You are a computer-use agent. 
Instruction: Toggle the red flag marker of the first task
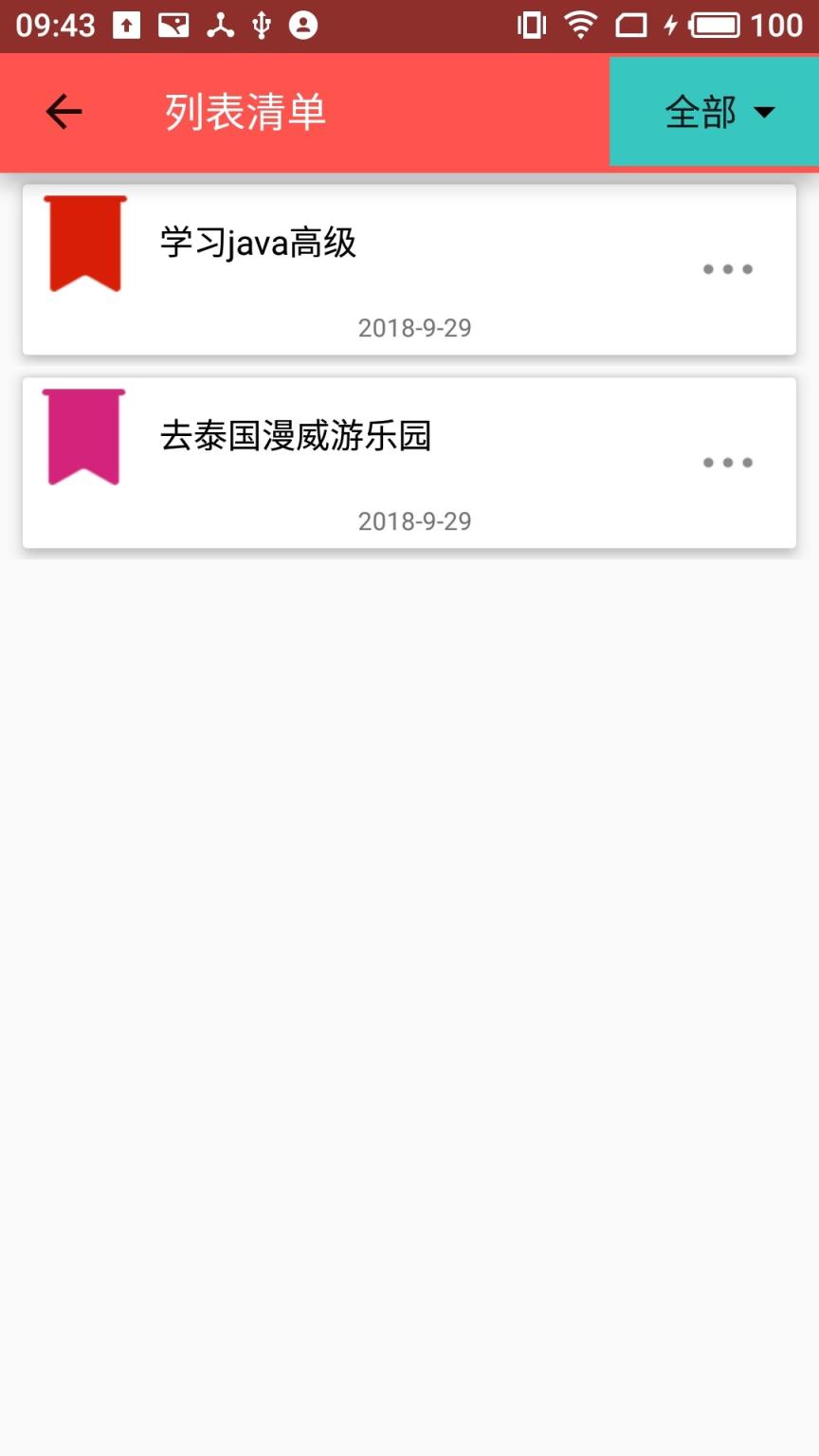85,245
